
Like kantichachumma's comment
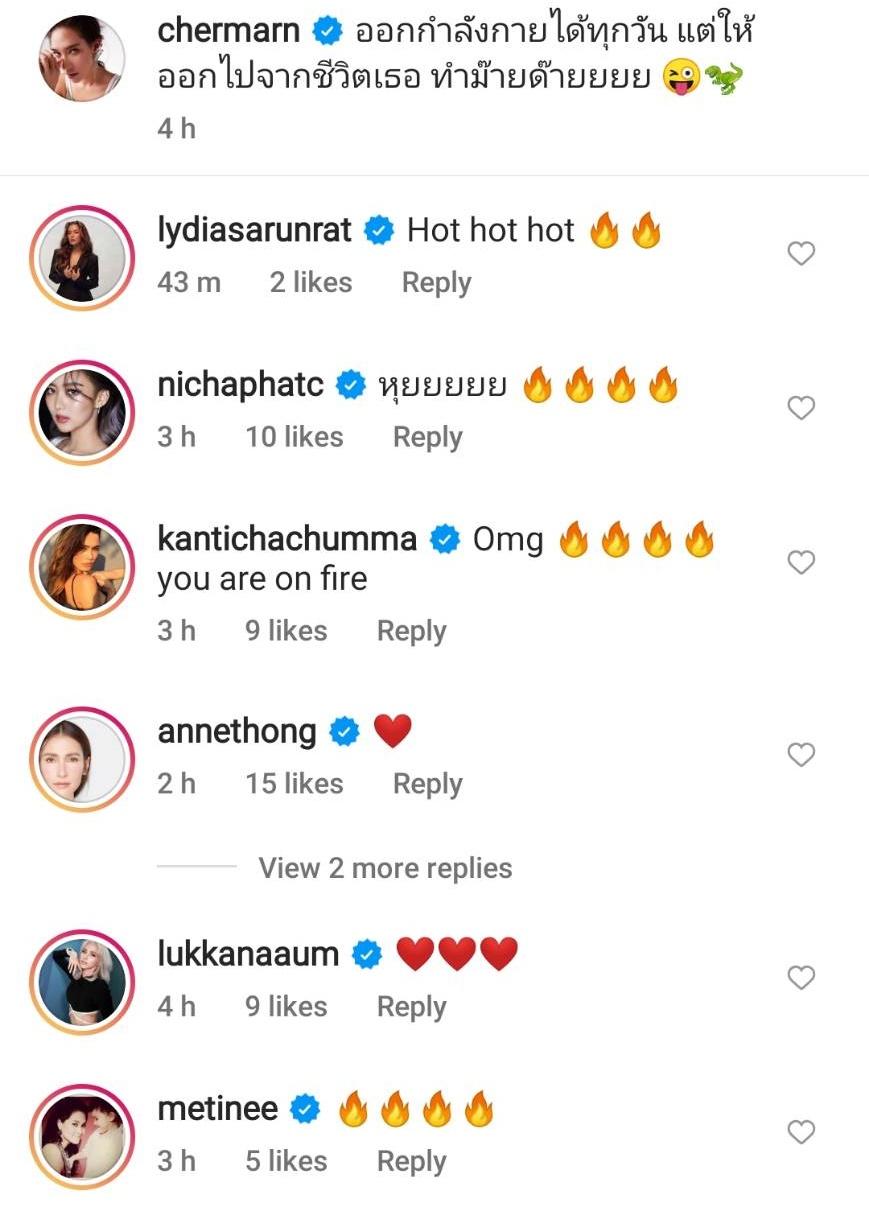click(801, 563)
